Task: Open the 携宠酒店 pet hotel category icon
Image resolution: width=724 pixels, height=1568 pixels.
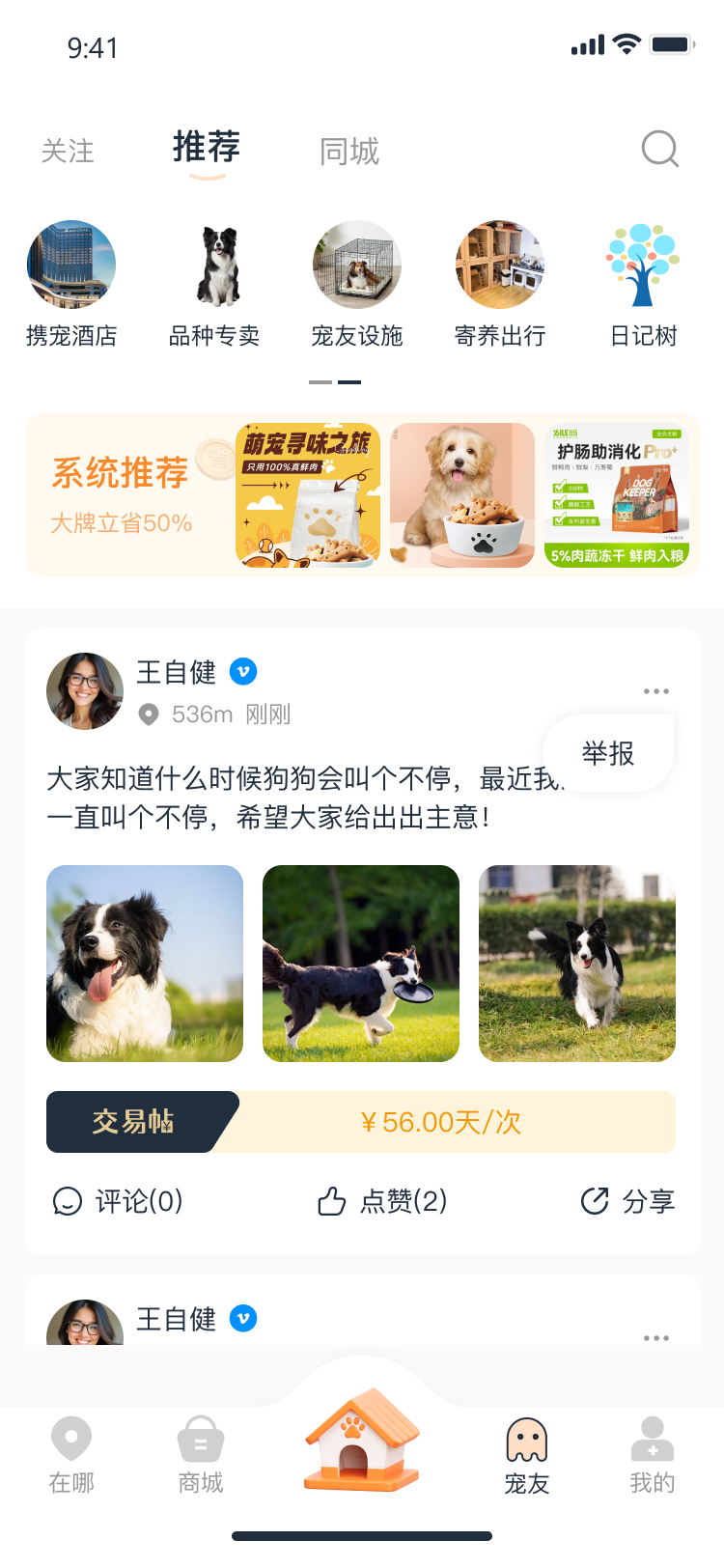Action: pos(72,264)
